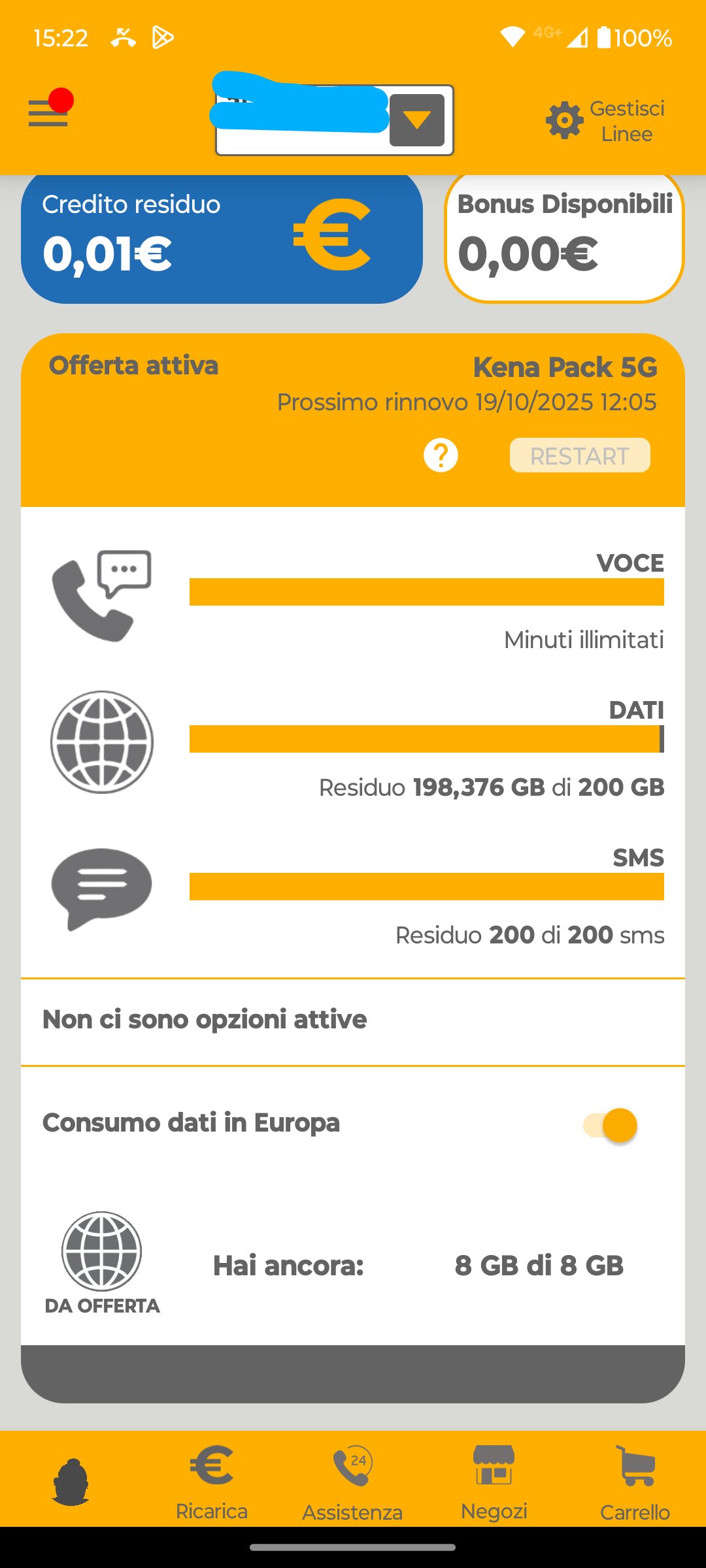706x1568 pixels.
Task: Expand the phone line dropdown
Action: [x=417, y=120]
